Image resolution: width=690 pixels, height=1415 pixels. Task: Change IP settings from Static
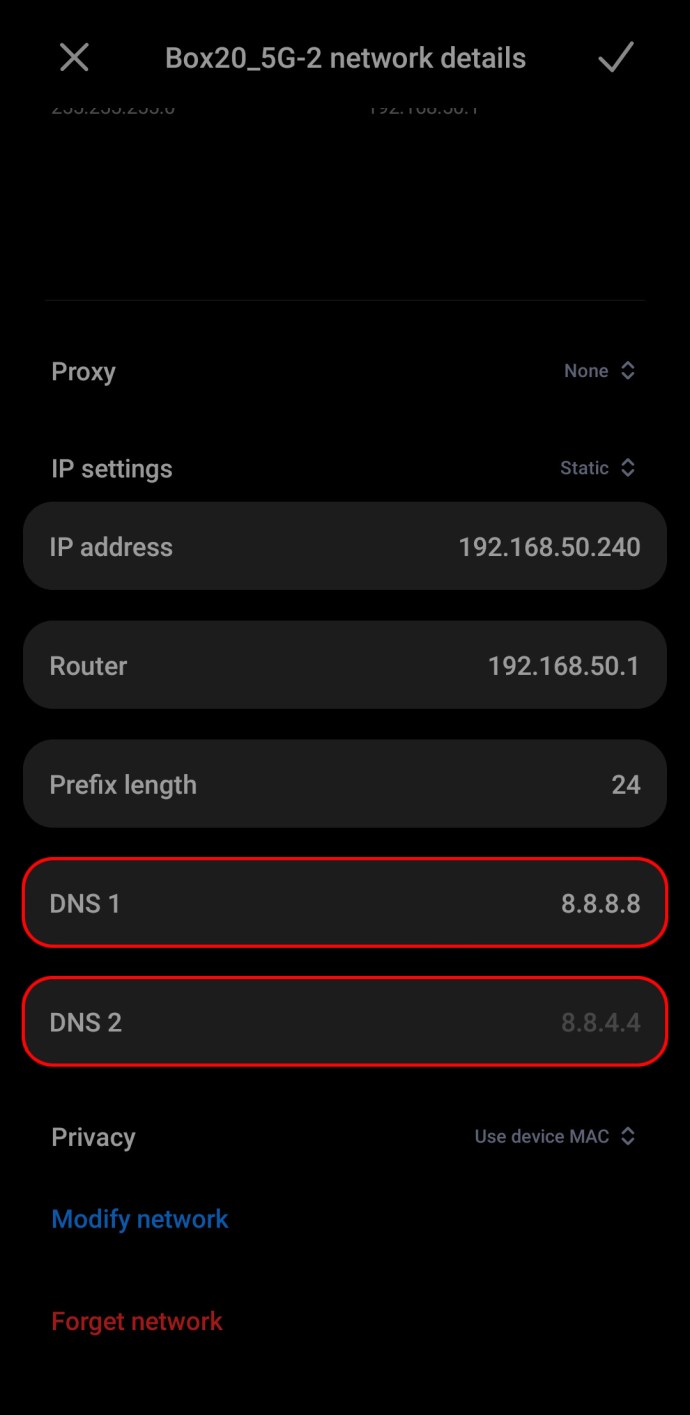point(597,468)
